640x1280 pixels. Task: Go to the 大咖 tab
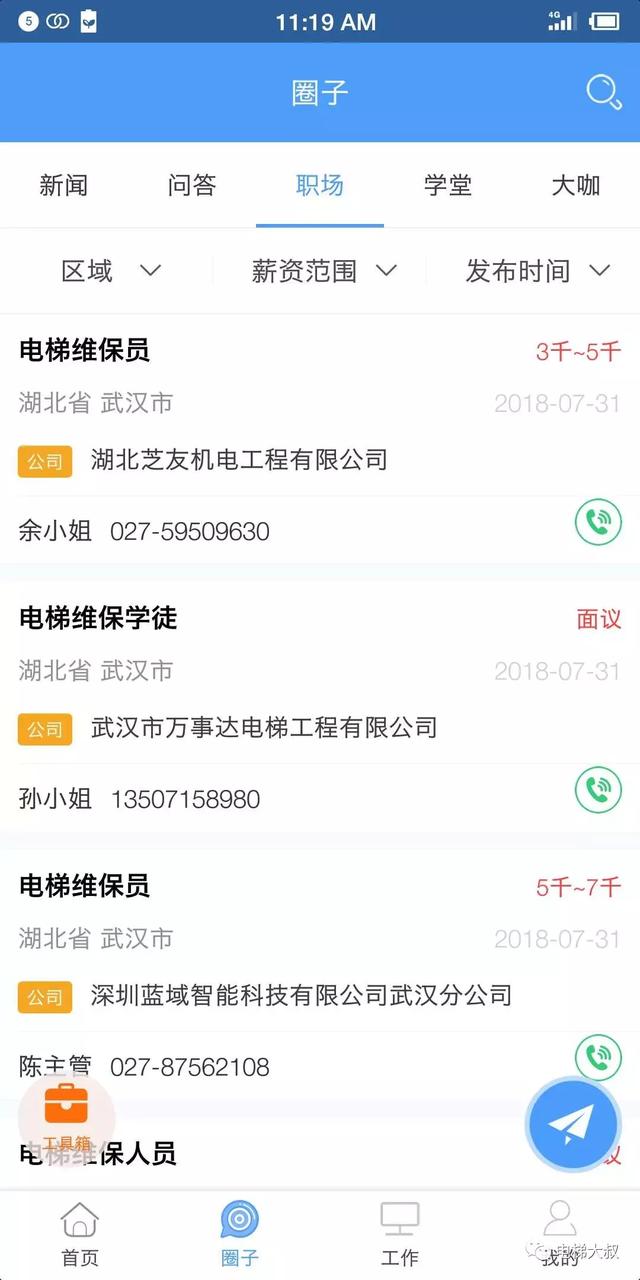click(576, 185)
